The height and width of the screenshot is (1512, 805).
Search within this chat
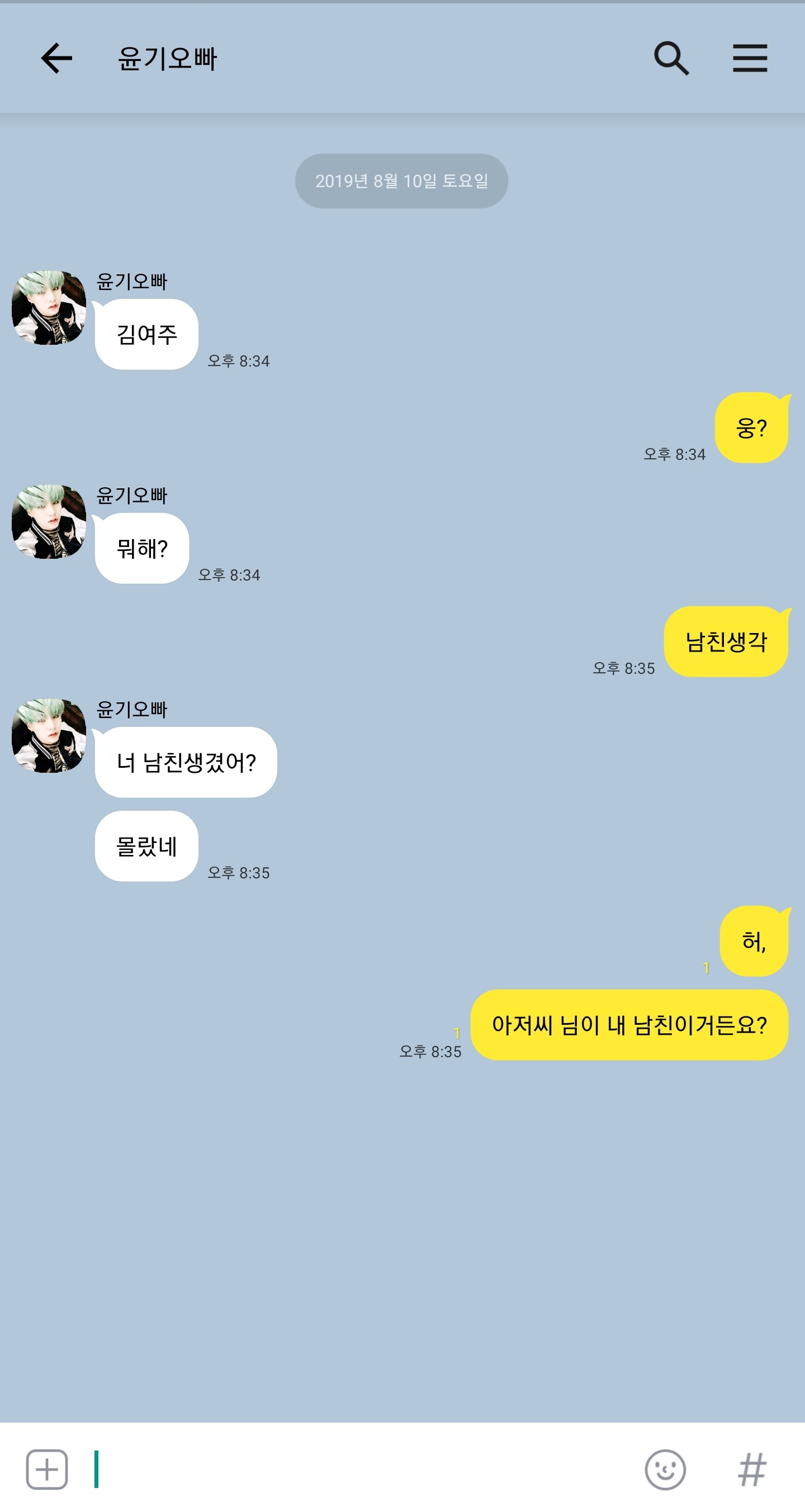(x=671, y=58)
